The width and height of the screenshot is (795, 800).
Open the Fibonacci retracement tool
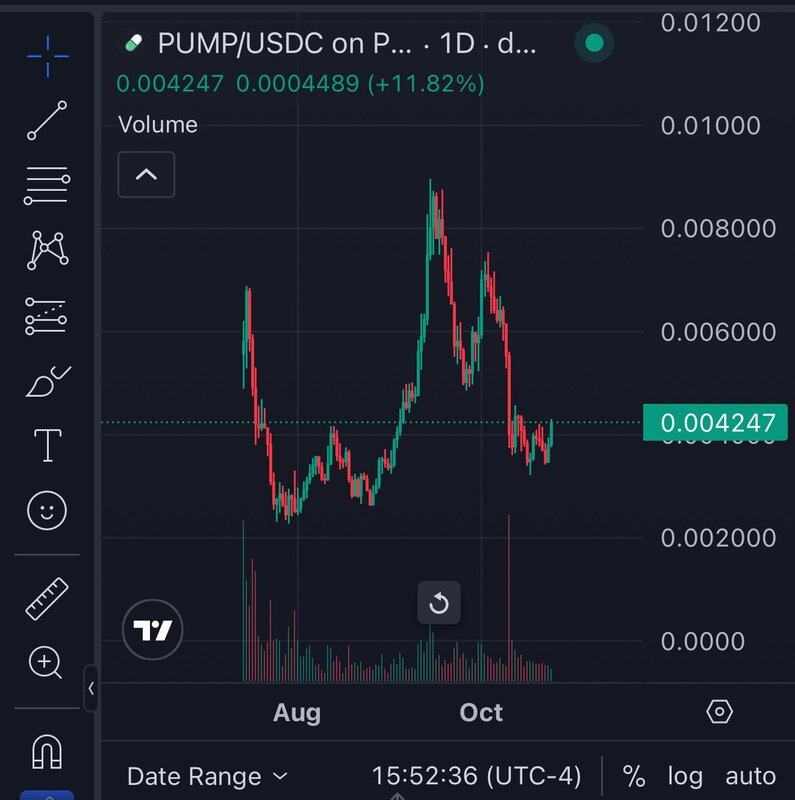pyautogui.click(x=47, y=186)
